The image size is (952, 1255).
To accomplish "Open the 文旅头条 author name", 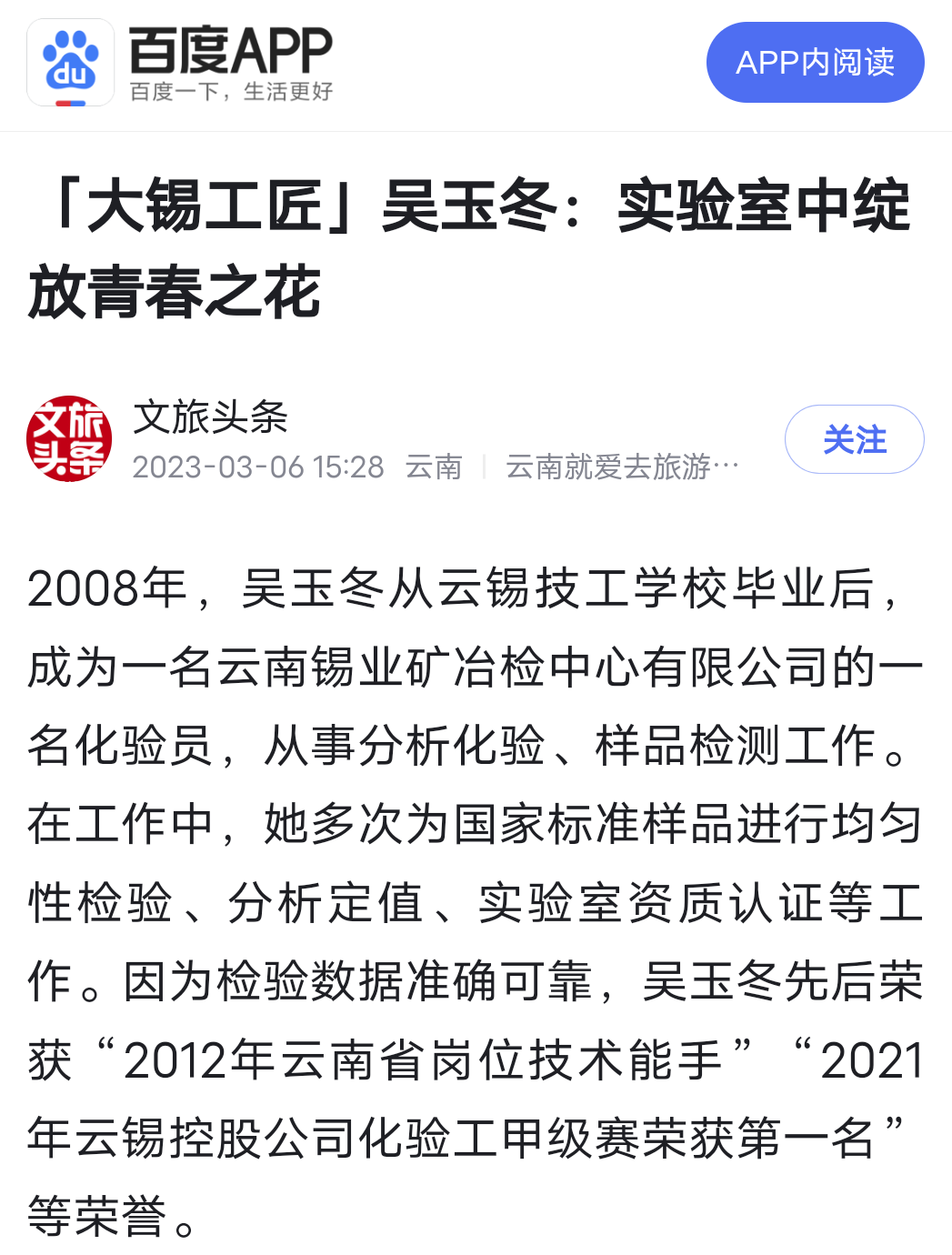I will pos(210,417).
